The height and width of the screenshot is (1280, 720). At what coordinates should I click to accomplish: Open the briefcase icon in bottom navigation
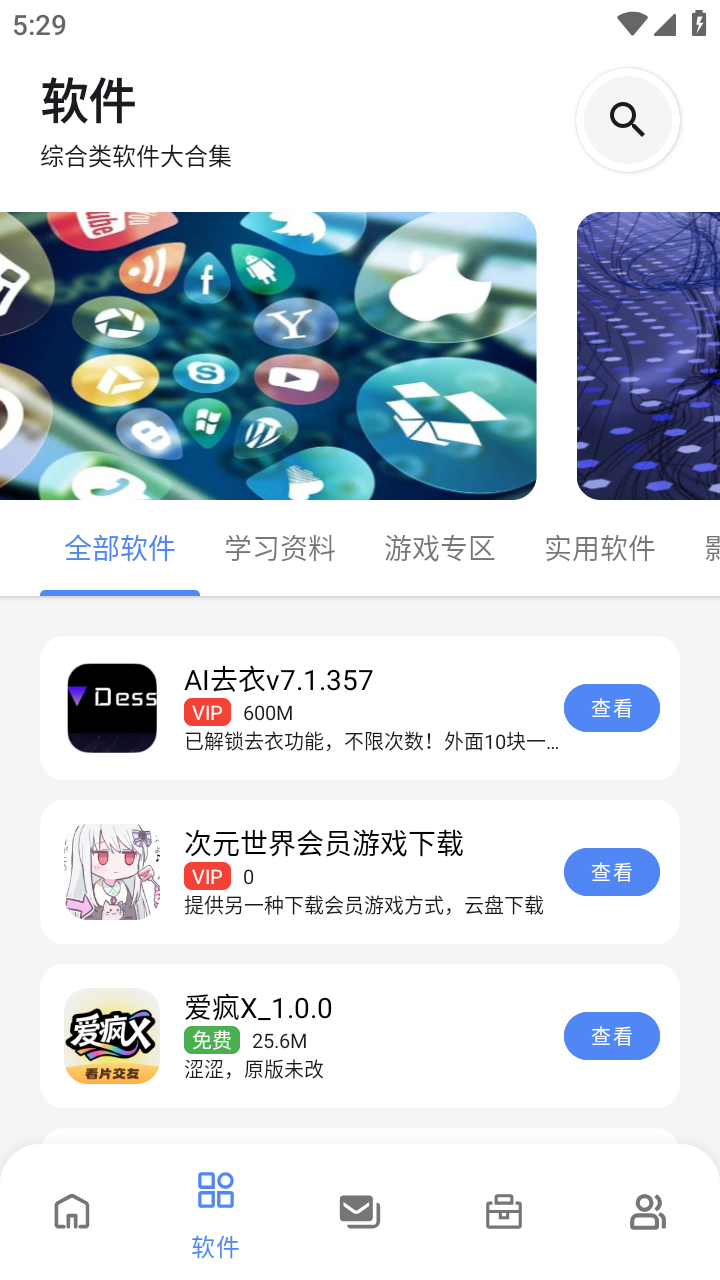pos(503,1211)
